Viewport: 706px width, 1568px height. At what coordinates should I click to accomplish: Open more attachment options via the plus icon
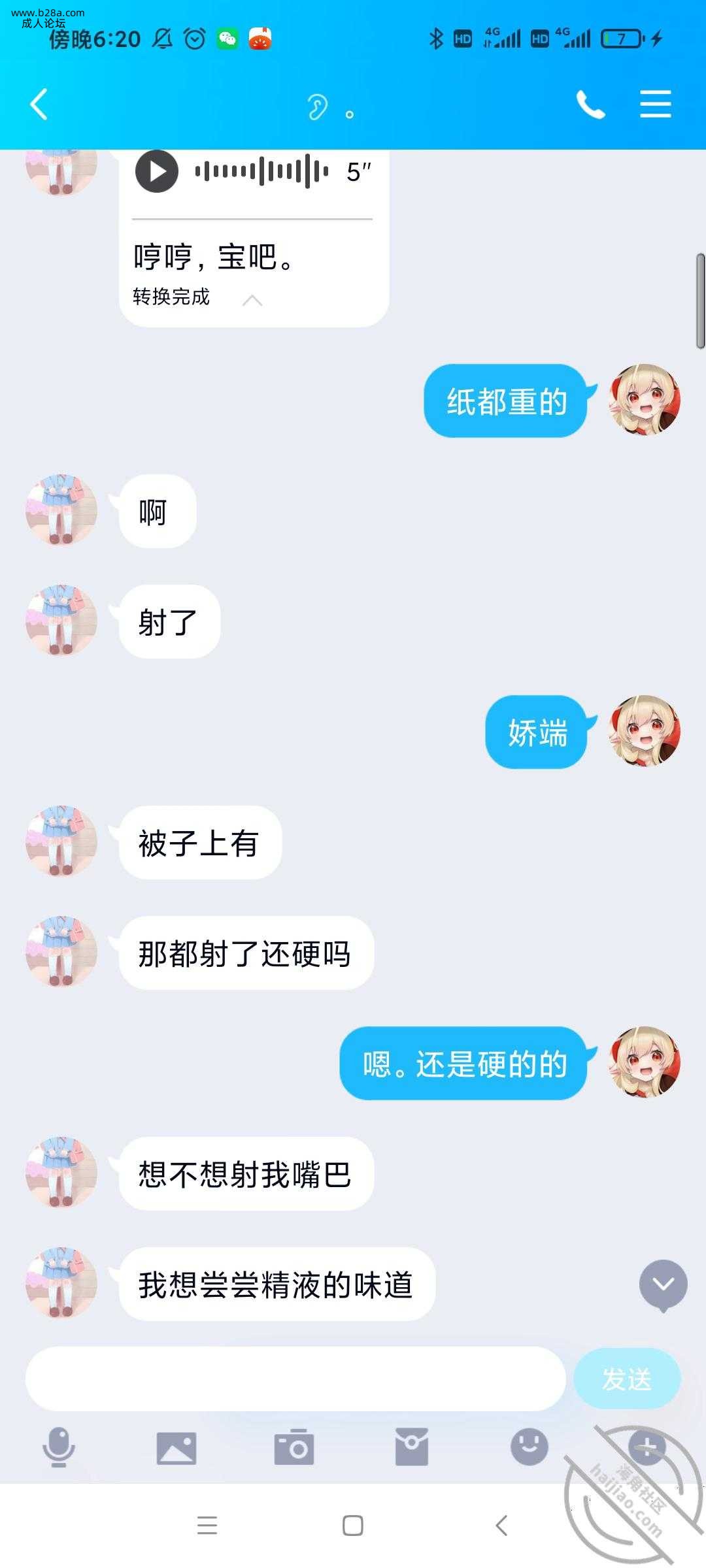[x=647, y=1446]
